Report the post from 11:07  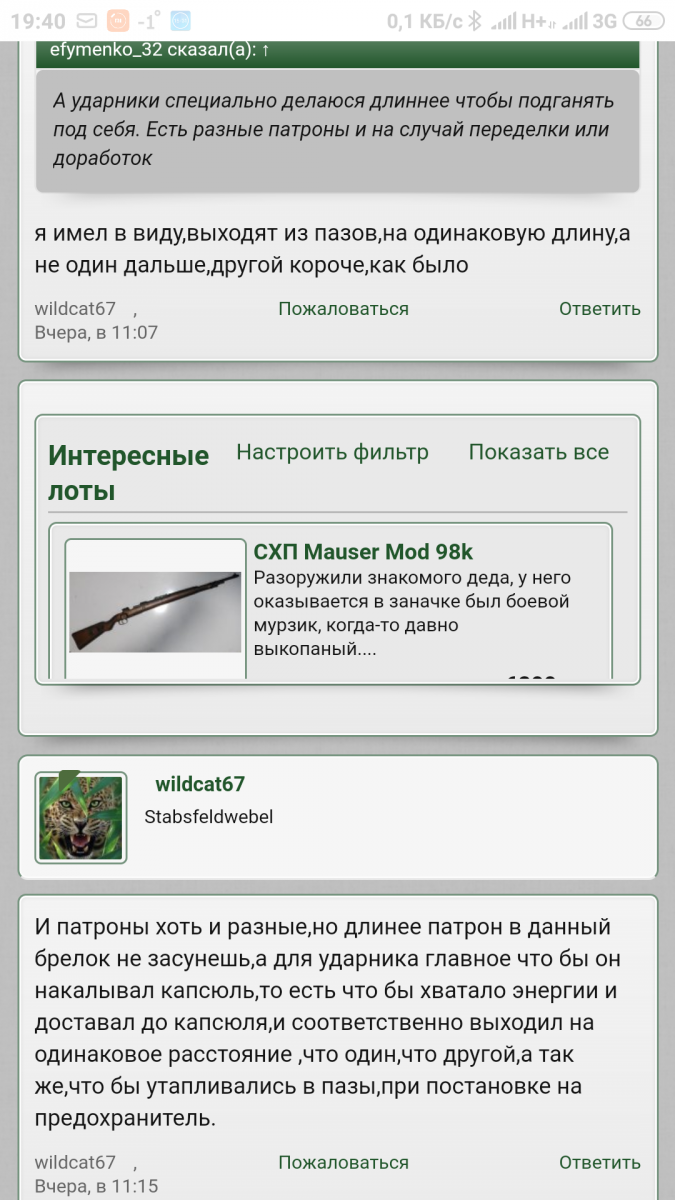(343, 309)
